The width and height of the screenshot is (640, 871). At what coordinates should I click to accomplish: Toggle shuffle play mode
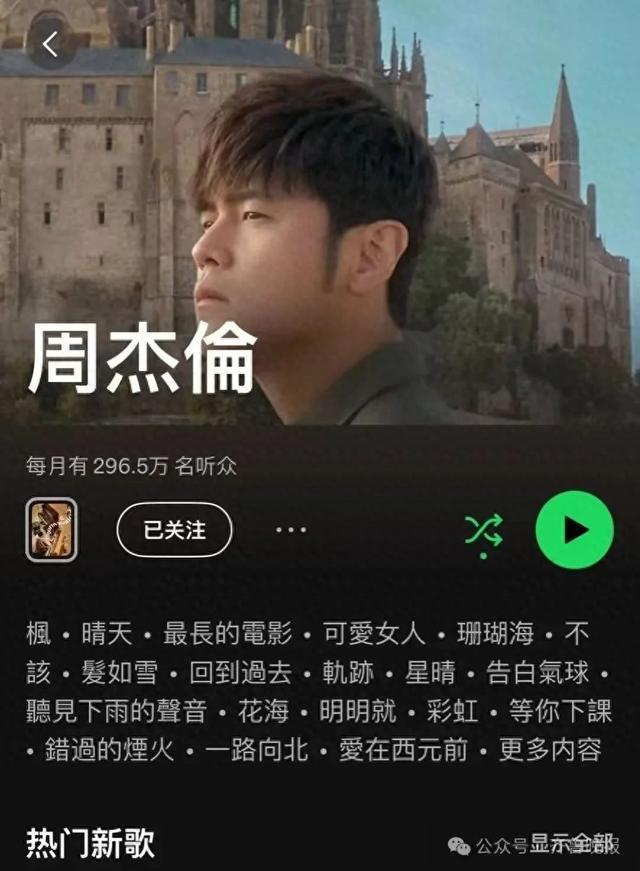point(484,531)
